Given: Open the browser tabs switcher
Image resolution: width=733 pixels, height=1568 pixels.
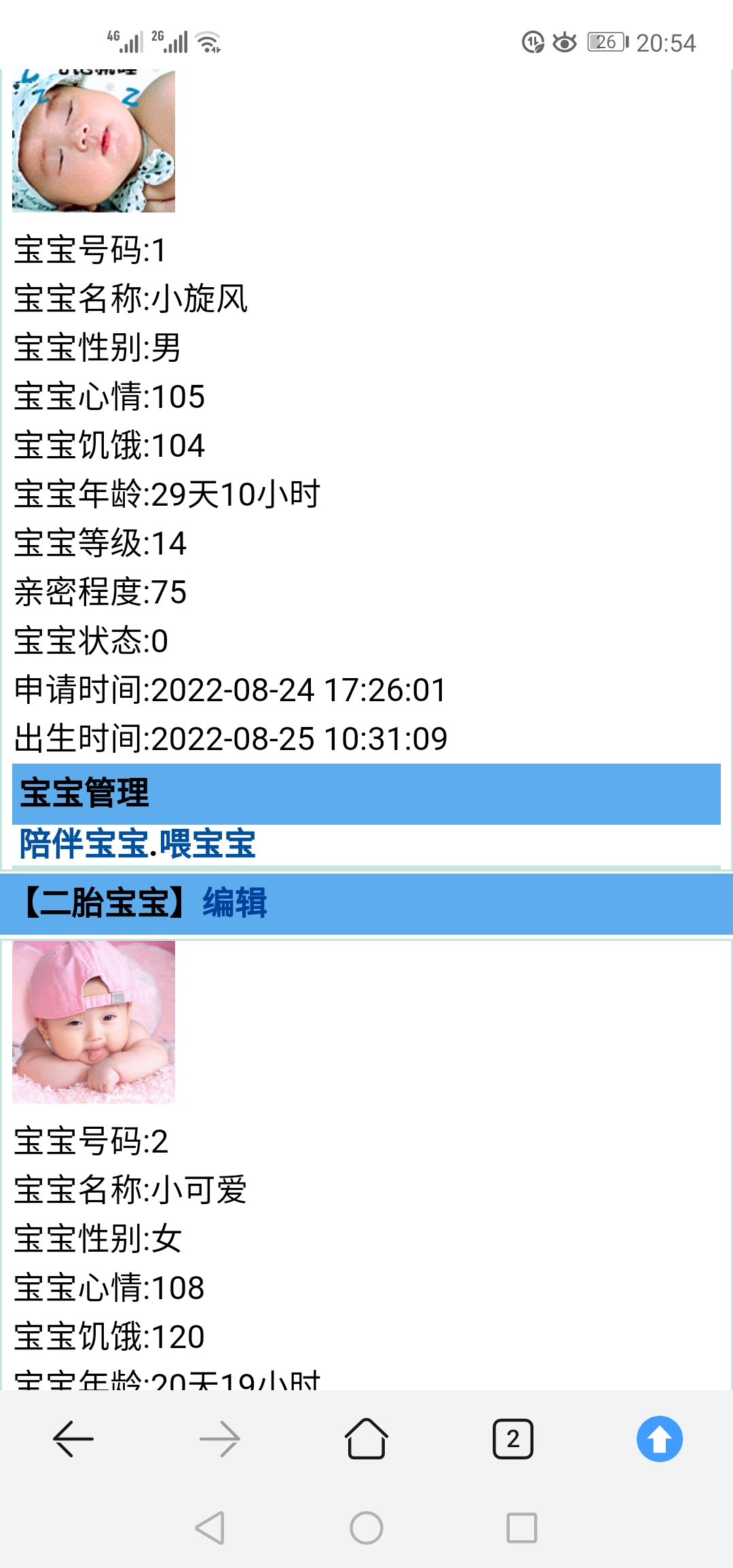Looking at the screenshot, I should click(x=513, y=1438).
